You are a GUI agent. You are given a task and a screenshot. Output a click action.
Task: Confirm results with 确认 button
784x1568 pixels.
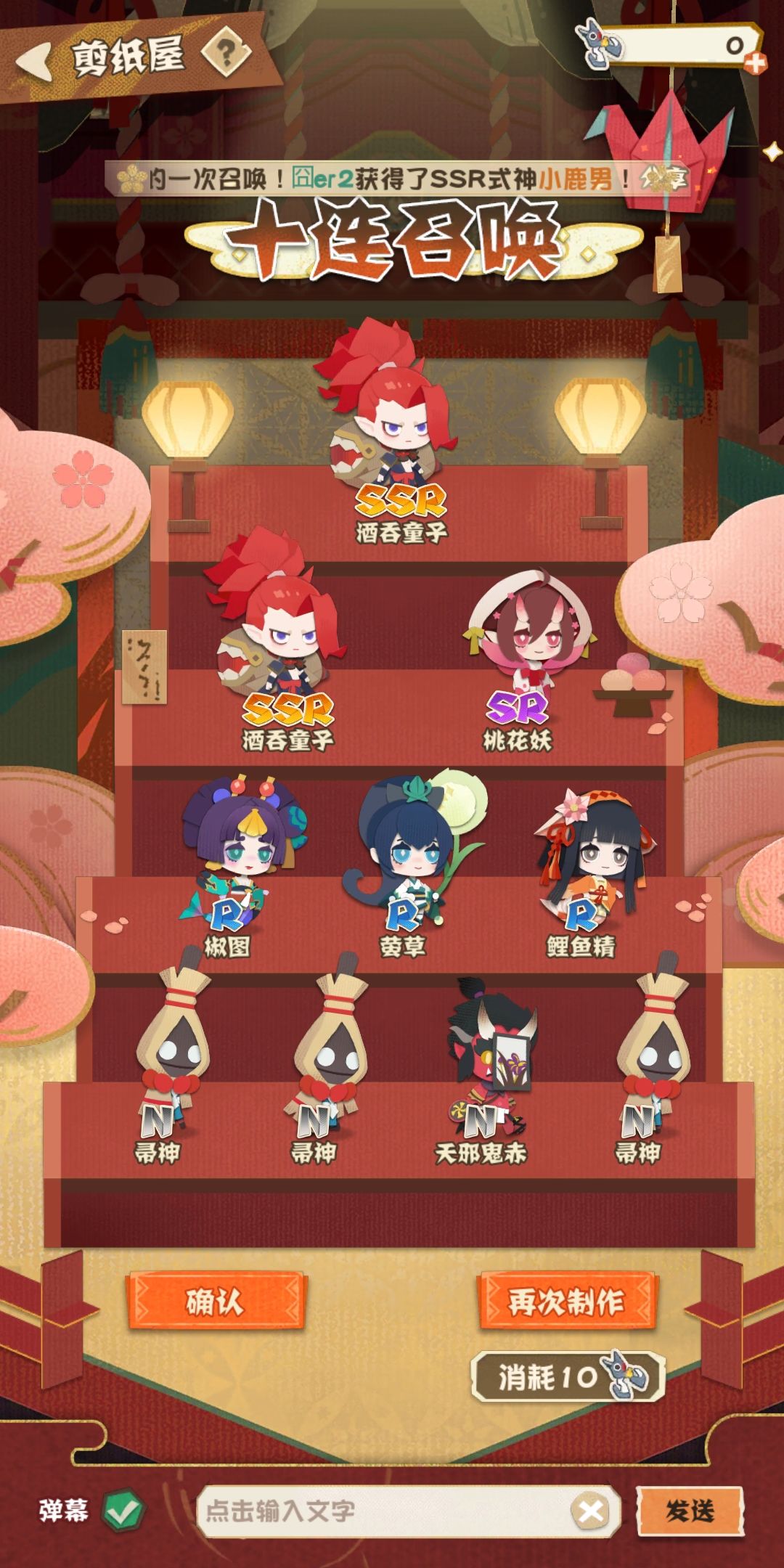[216, 1302]
